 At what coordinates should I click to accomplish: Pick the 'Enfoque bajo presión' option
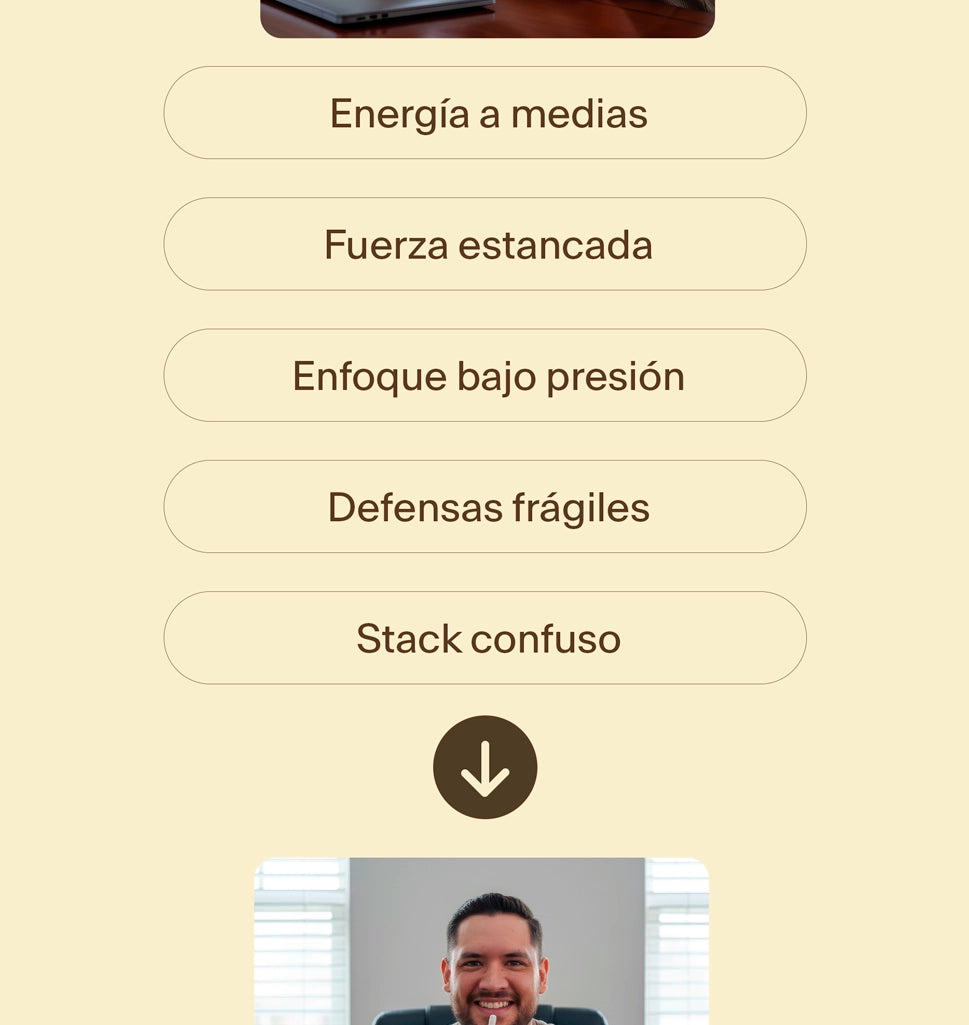tap(485, 376)
